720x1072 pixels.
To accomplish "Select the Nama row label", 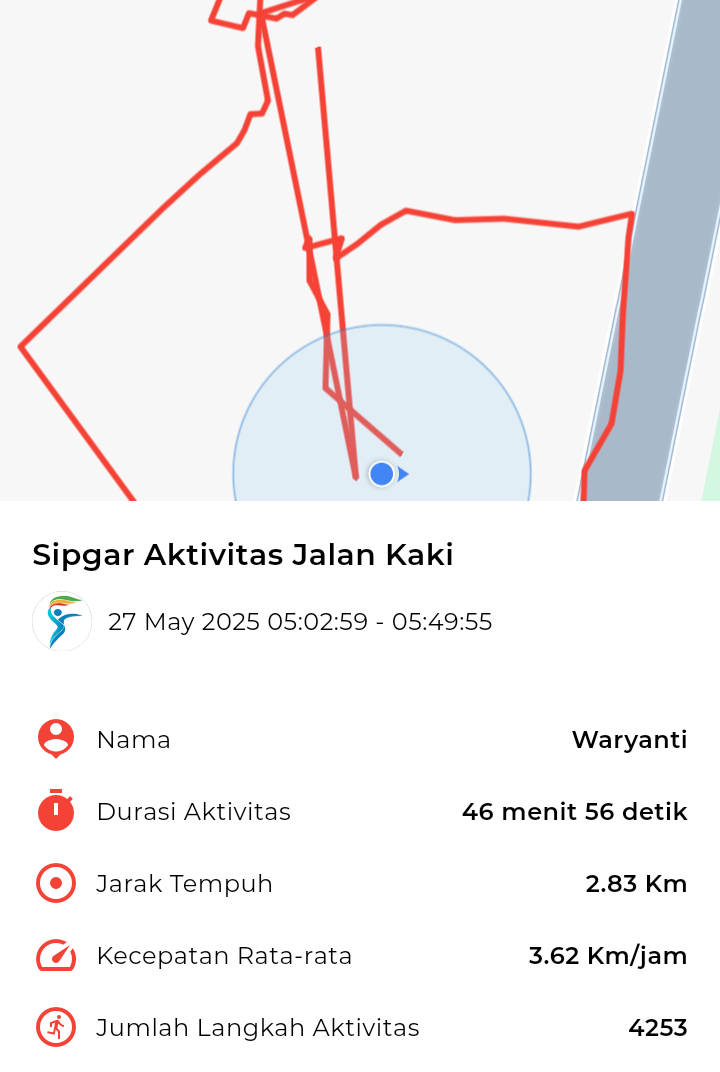I will (133, 740).
